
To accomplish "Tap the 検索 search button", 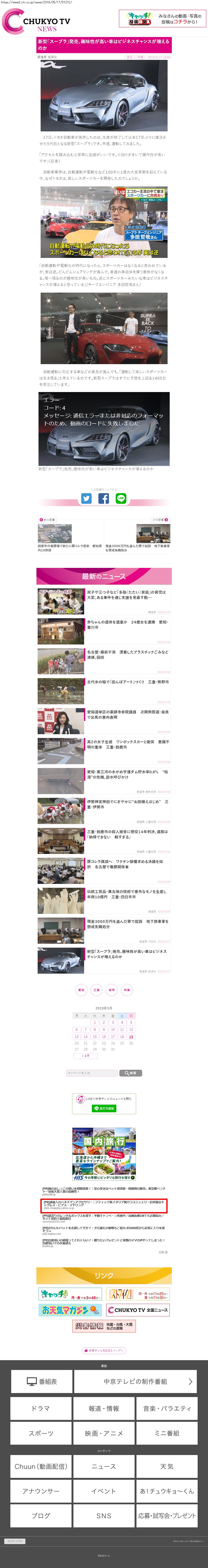I will pos(131,1073).
